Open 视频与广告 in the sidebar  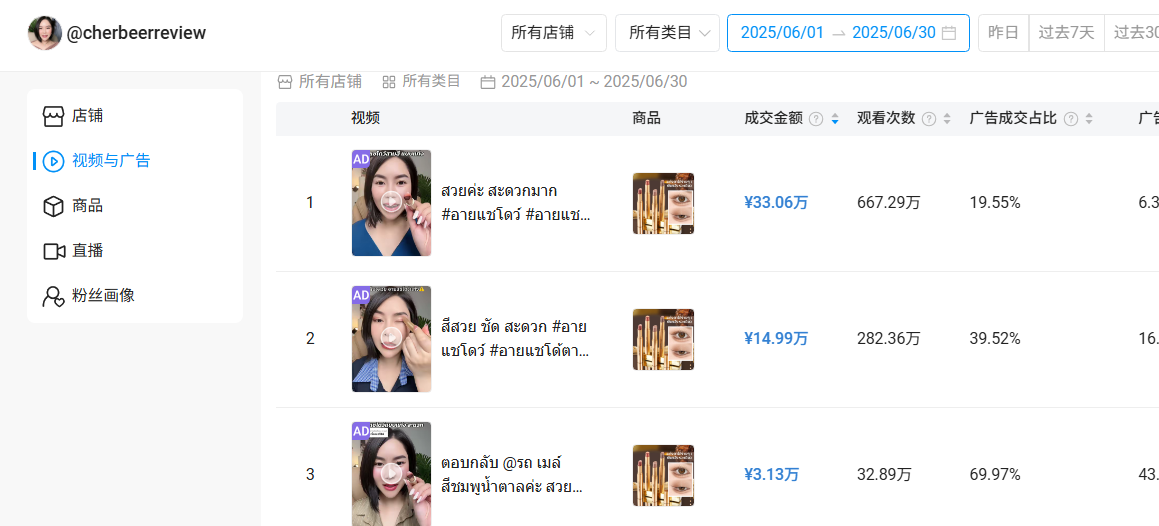coord(111,161)
